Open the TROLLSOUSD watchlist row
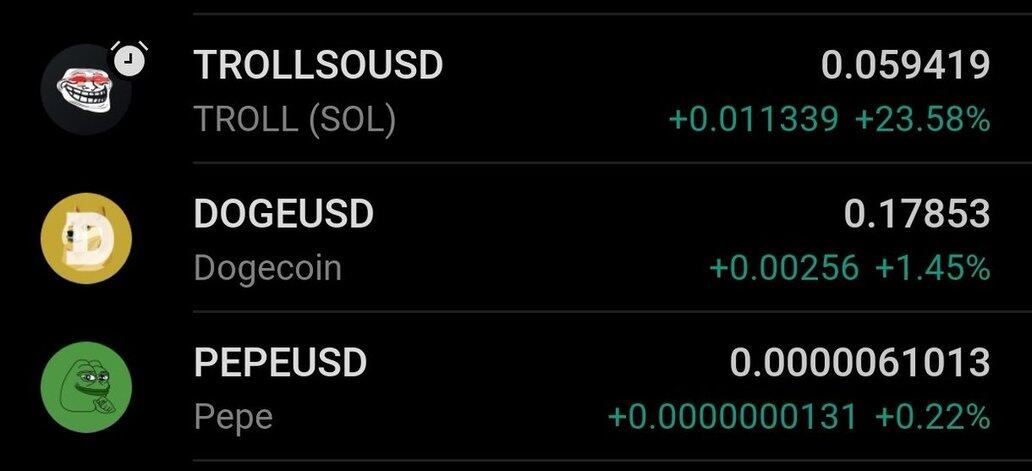This screenshot has width=1032, height=471. (516, 90)
